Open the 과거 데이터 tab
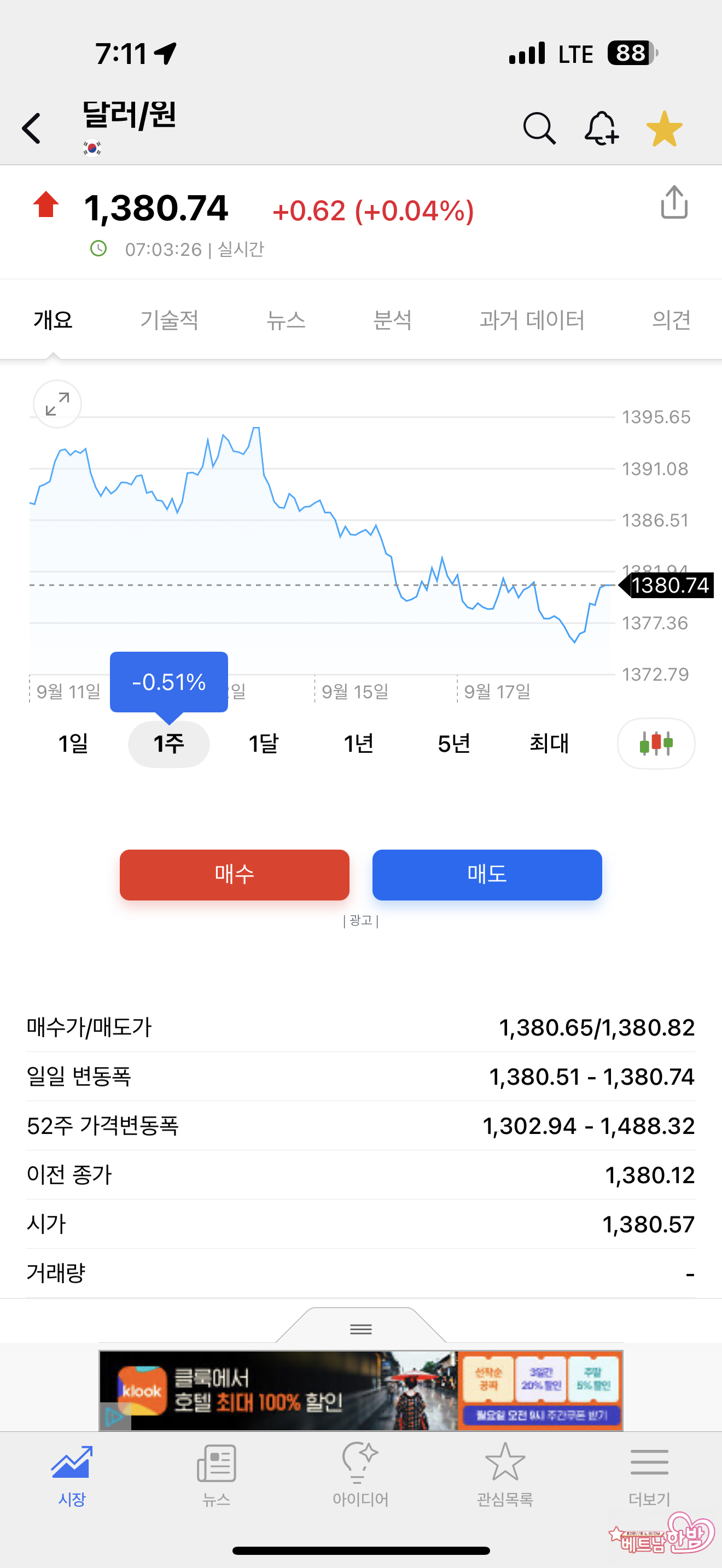 [532, 320]
